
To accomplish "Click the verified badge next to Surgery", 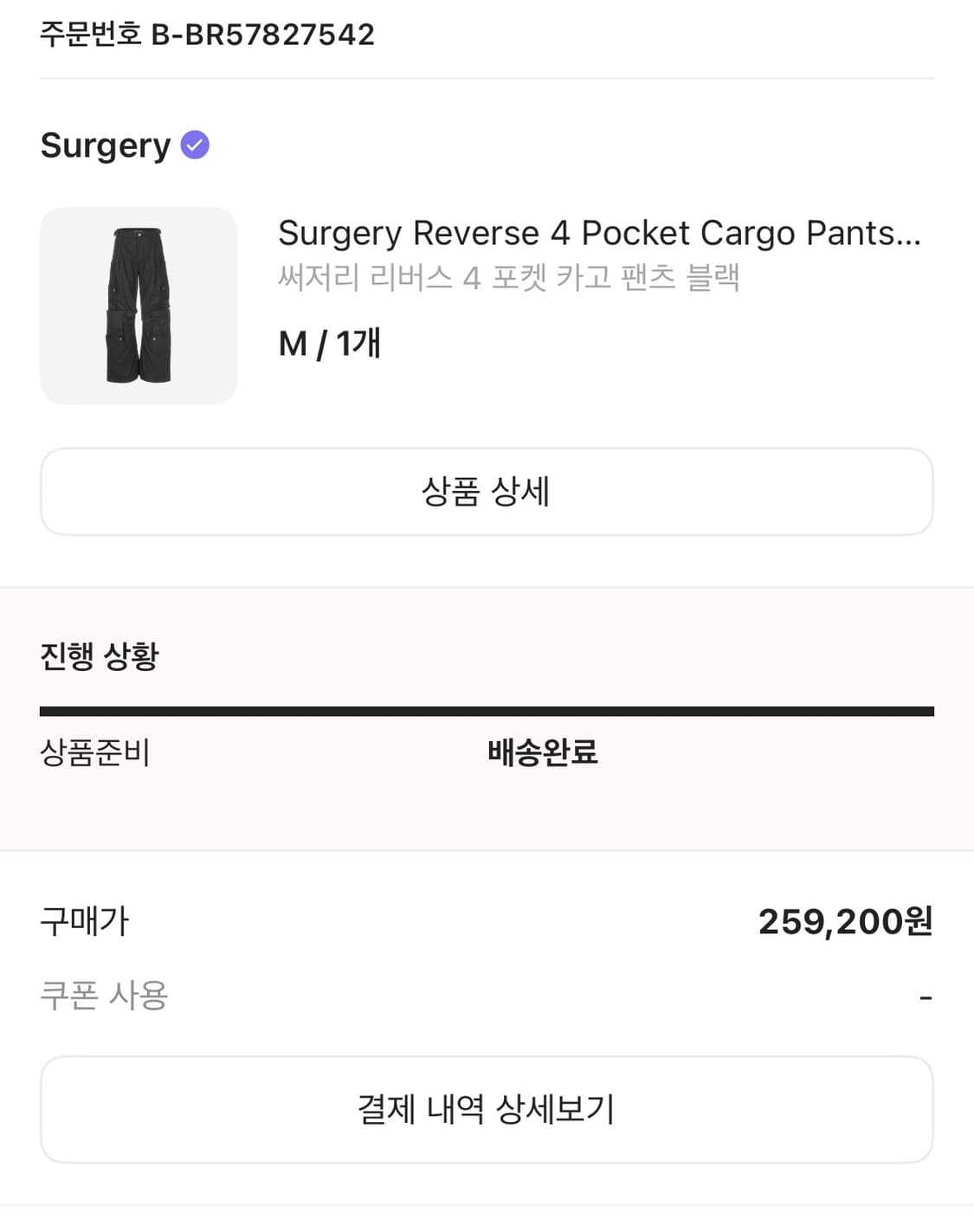I will point(197,145).
